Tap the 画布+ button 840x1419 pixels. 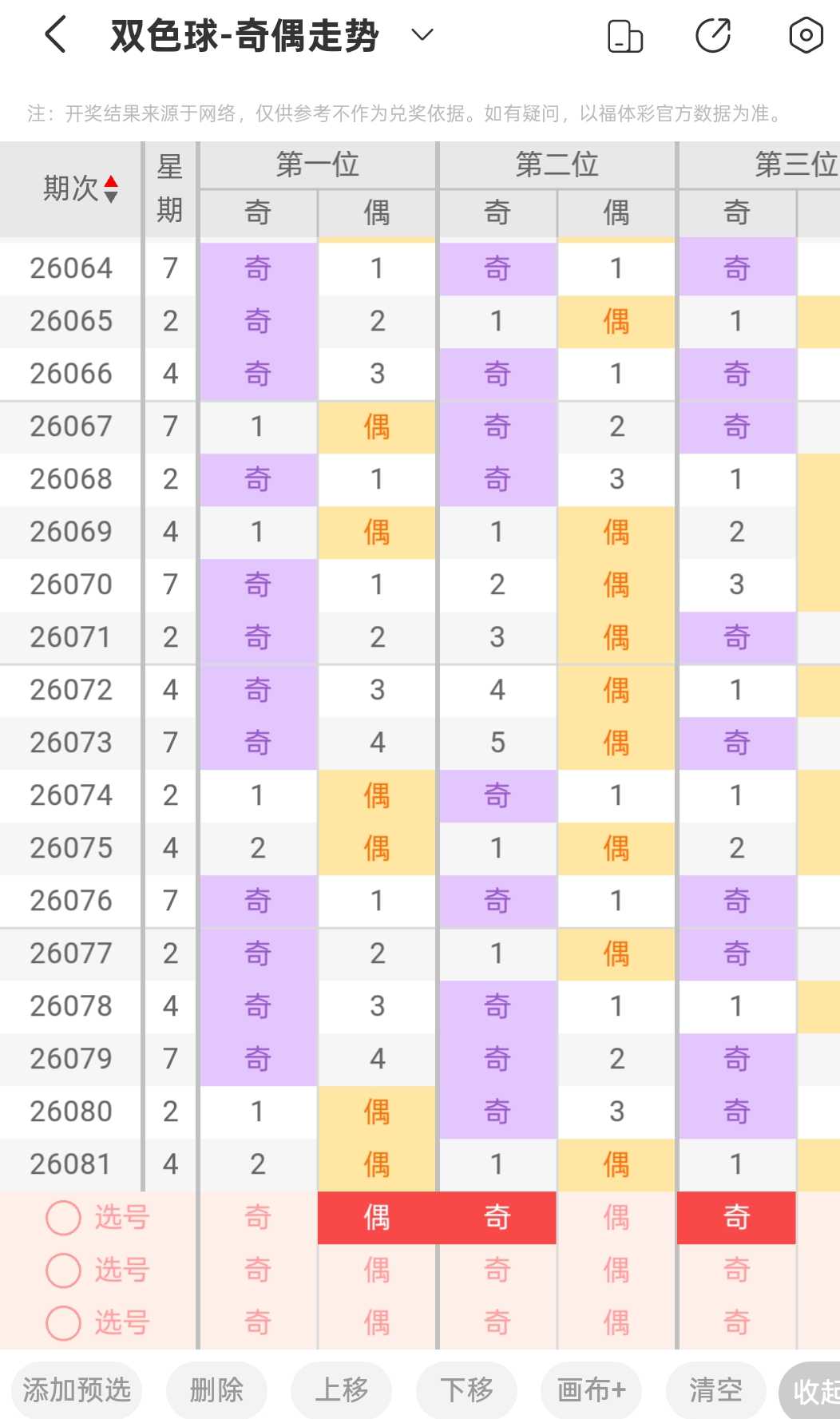click(592, 1390)
